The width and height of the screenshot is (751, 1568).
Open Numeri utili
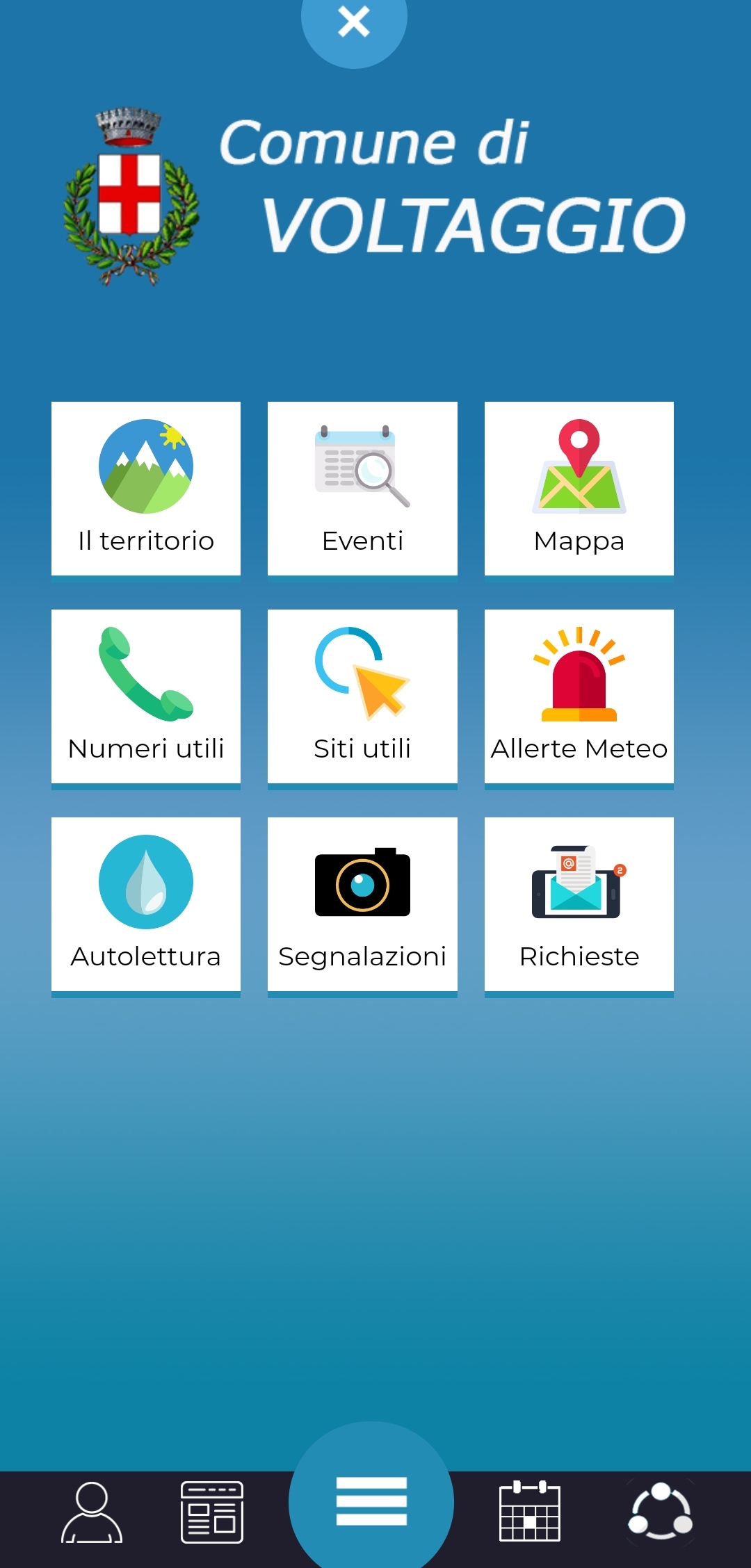pyautogui.click(x=146, y=696)
